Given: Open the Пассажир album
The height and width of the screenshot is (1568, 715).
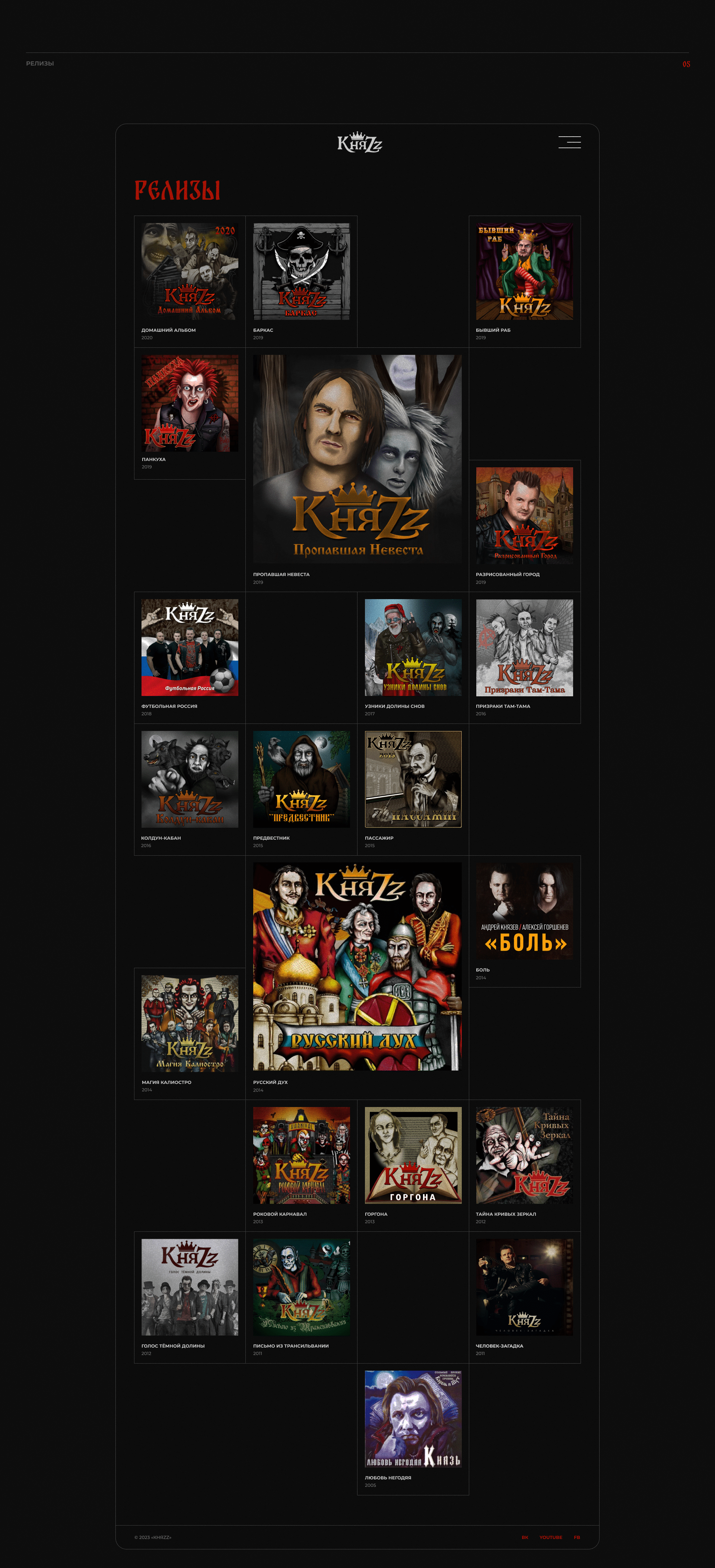Looking at the screenshot, I should coord(413,789).
